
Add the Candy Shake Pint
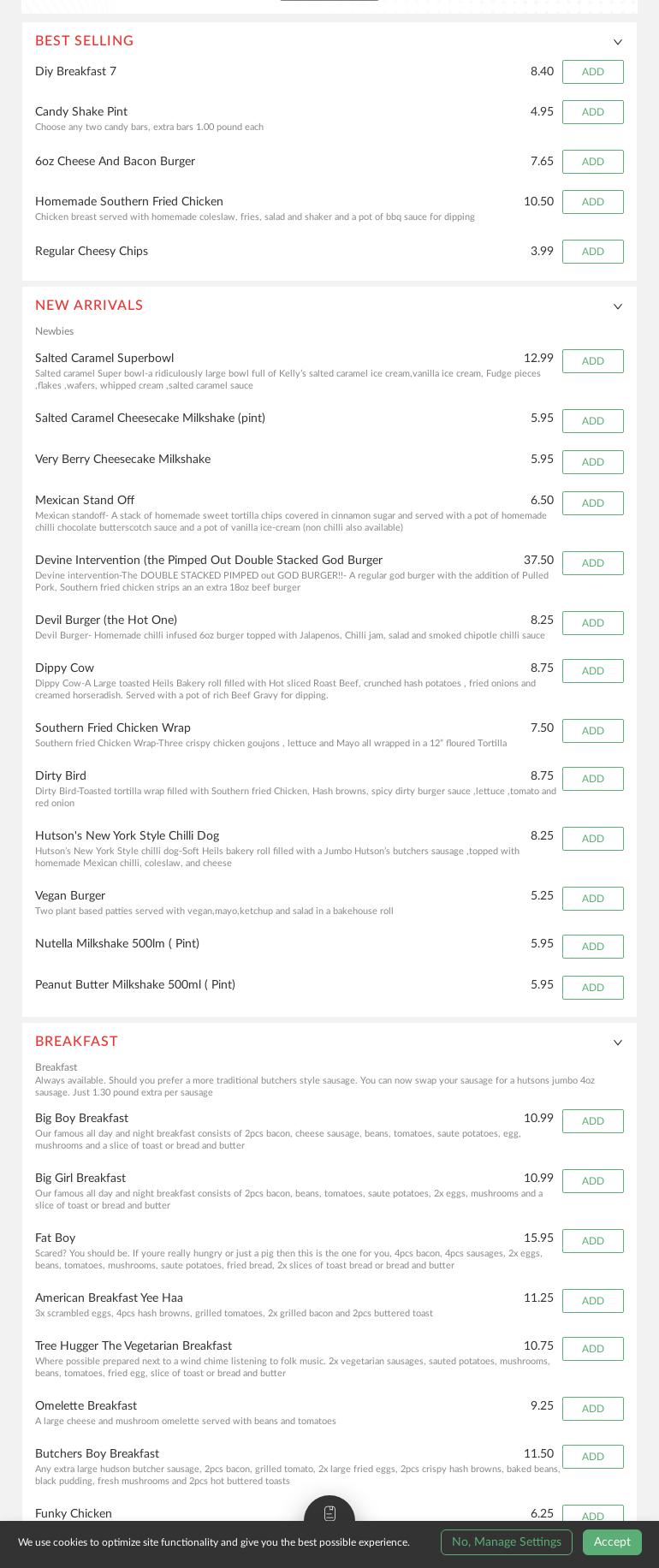(x=592, y=112)
